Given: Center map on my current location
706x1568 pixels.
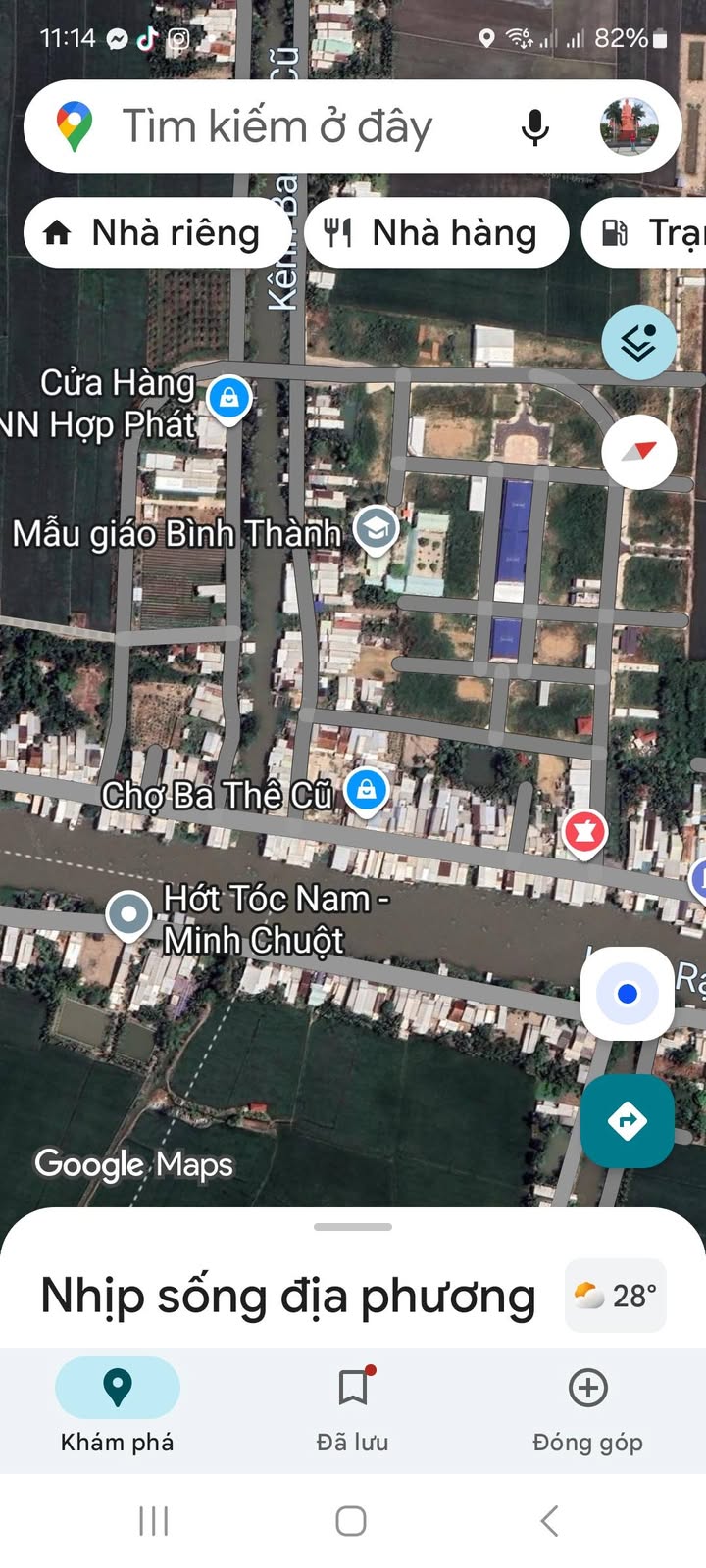Looking at the screenshot, I should [628, 994].
